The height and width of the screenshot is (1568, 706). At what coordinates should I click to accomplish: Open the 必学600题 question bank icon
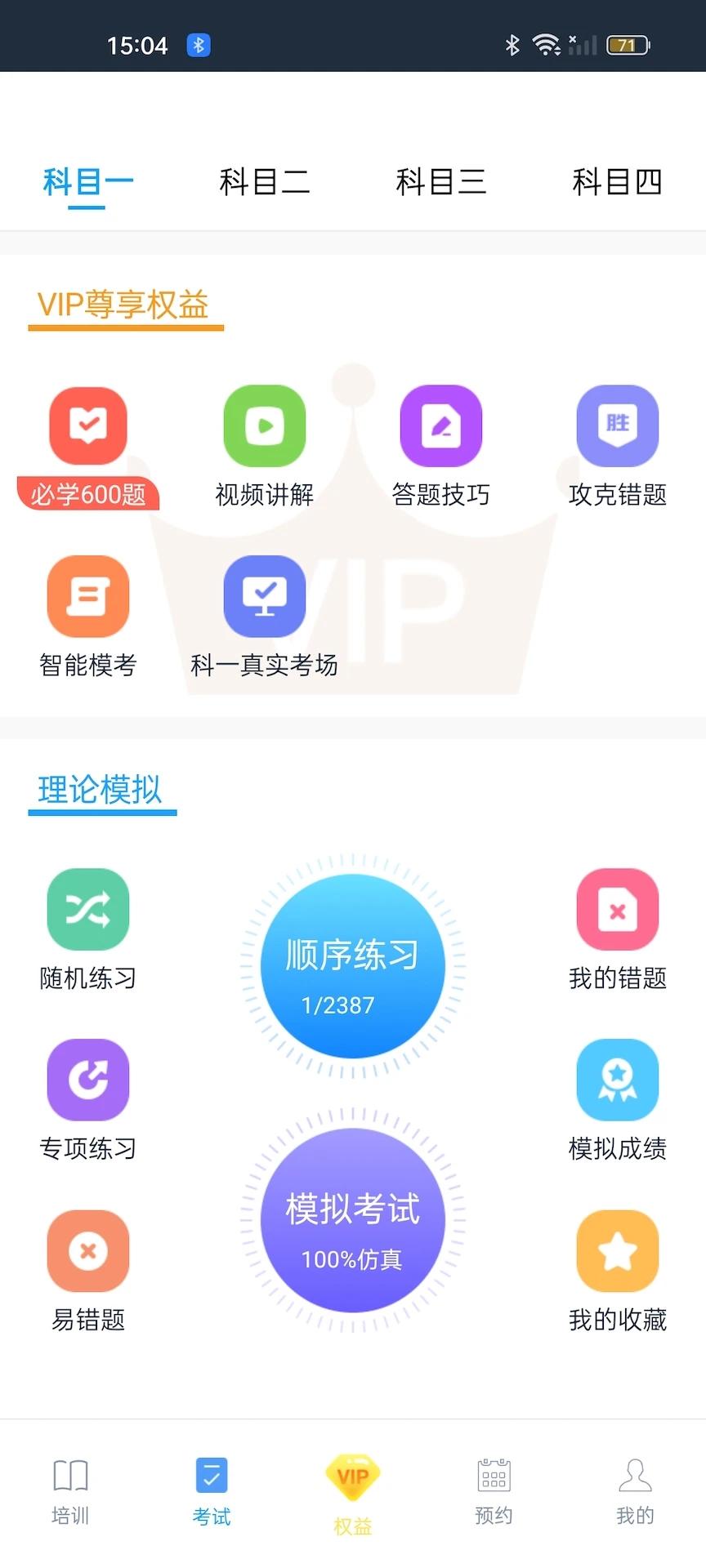[87, 426]
